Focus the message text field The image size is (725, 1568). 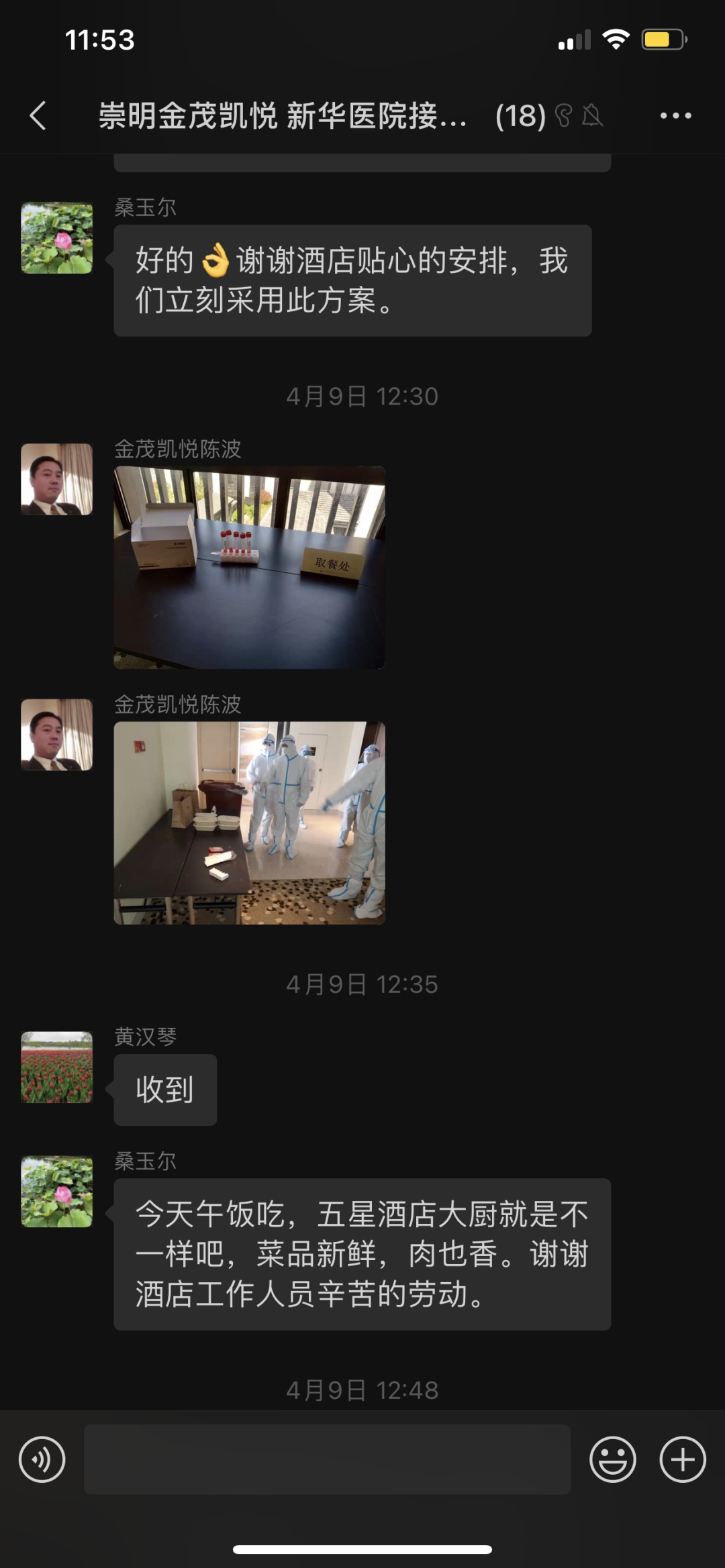click(x=327, y=1459)
